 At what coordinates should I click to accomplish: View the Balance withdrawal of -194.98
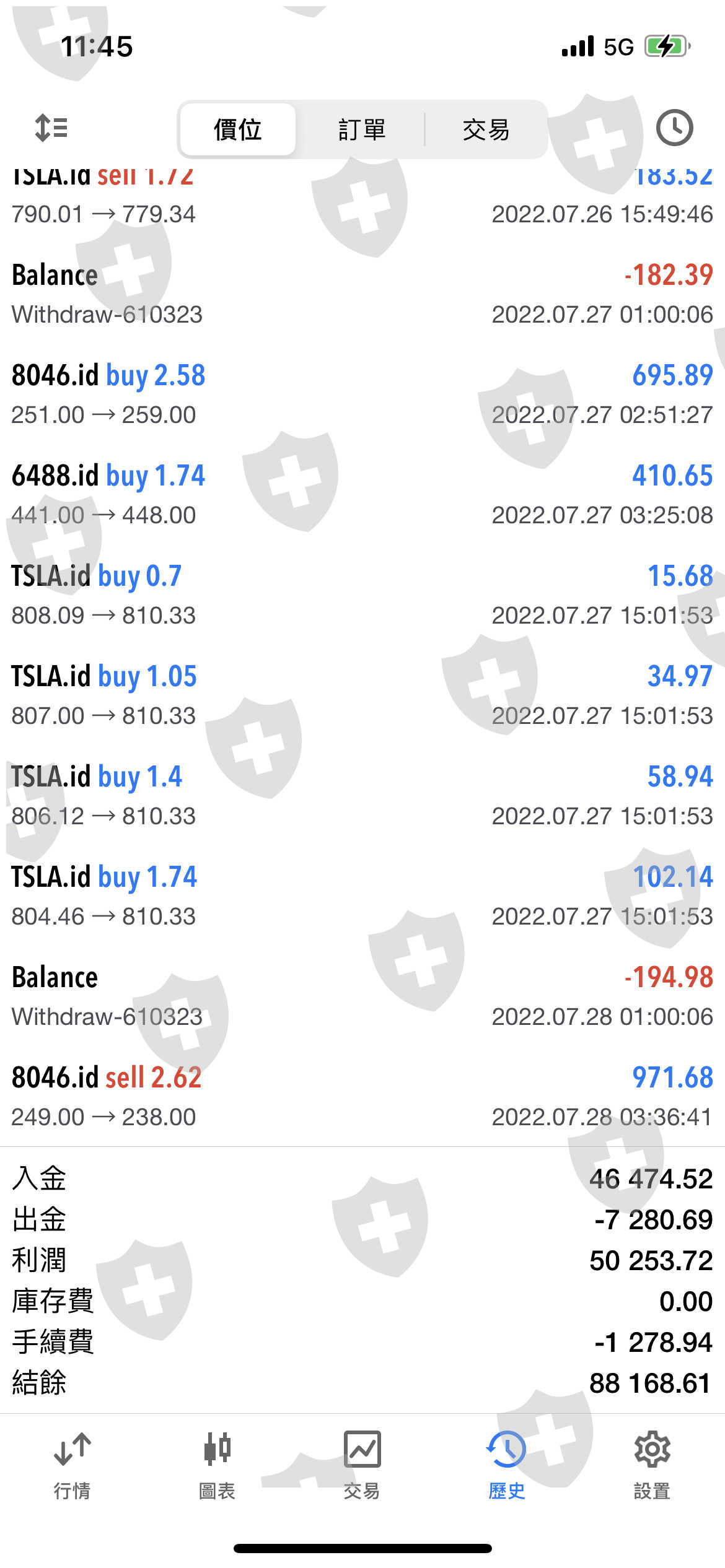click(362, 996)
